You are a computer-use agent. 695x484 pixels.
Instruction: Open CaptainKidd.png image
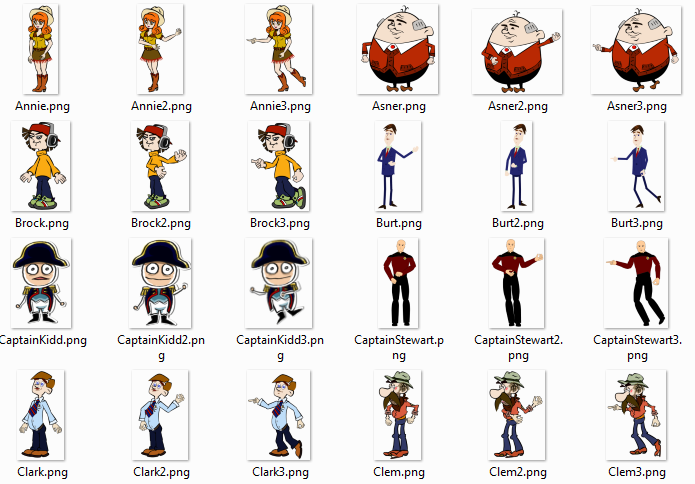41,282
